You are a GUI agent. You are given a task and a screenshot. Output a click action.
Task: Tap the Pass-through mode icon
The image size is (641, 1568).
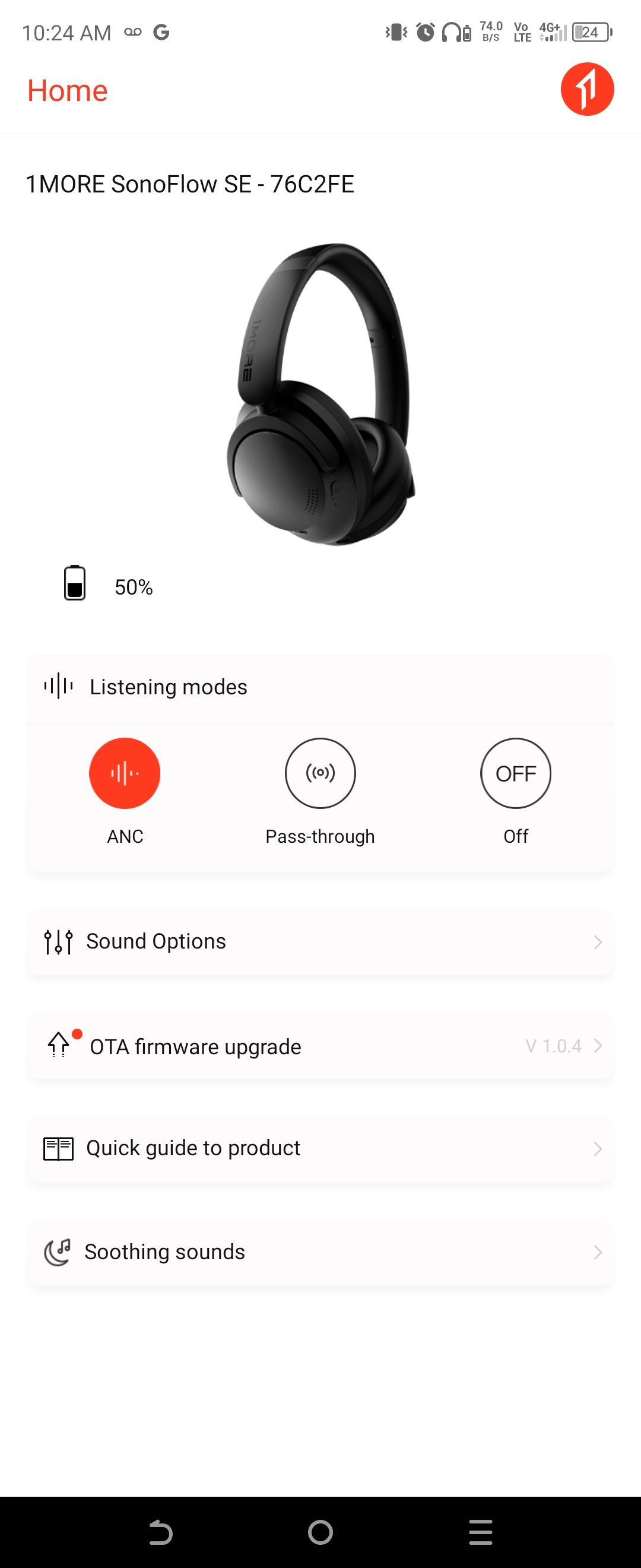320,773
